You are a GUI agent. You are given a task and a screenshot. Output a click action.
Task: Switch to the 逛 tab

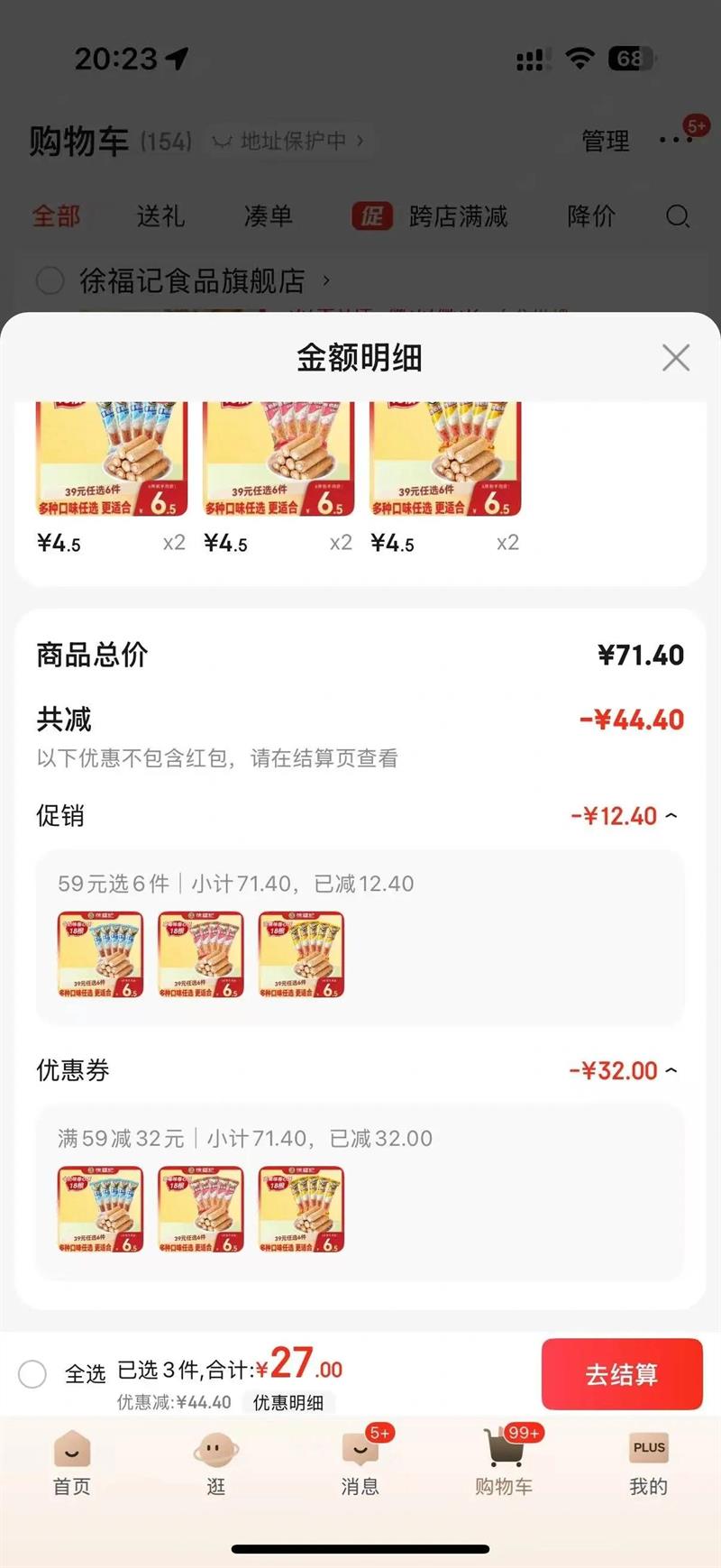coord(216,1463)
